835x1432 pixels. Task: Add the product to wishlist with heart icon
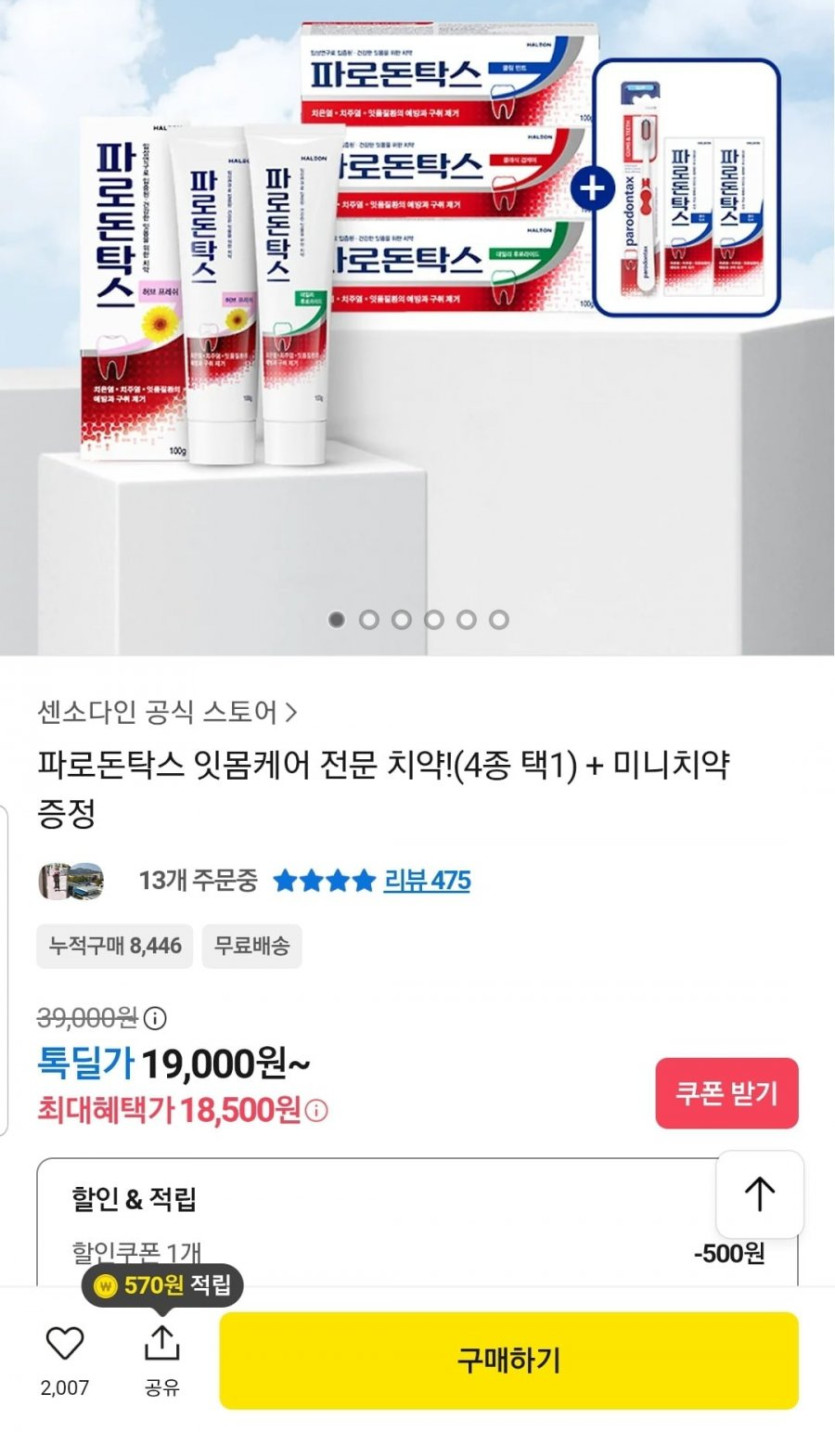[x=65, y=1344]
